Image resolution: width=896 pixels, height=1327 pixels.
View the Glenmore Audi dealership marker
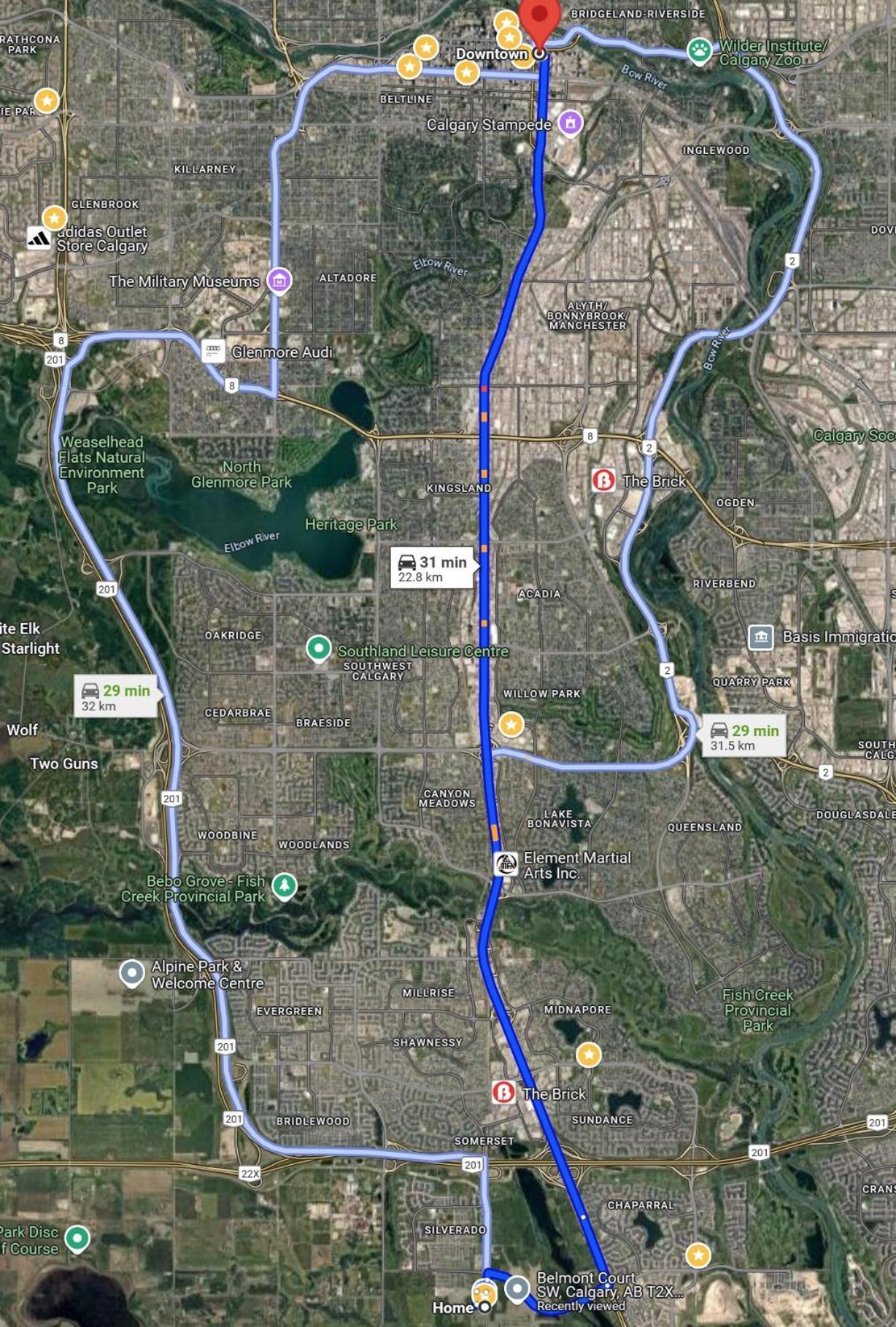click(213, 351)
